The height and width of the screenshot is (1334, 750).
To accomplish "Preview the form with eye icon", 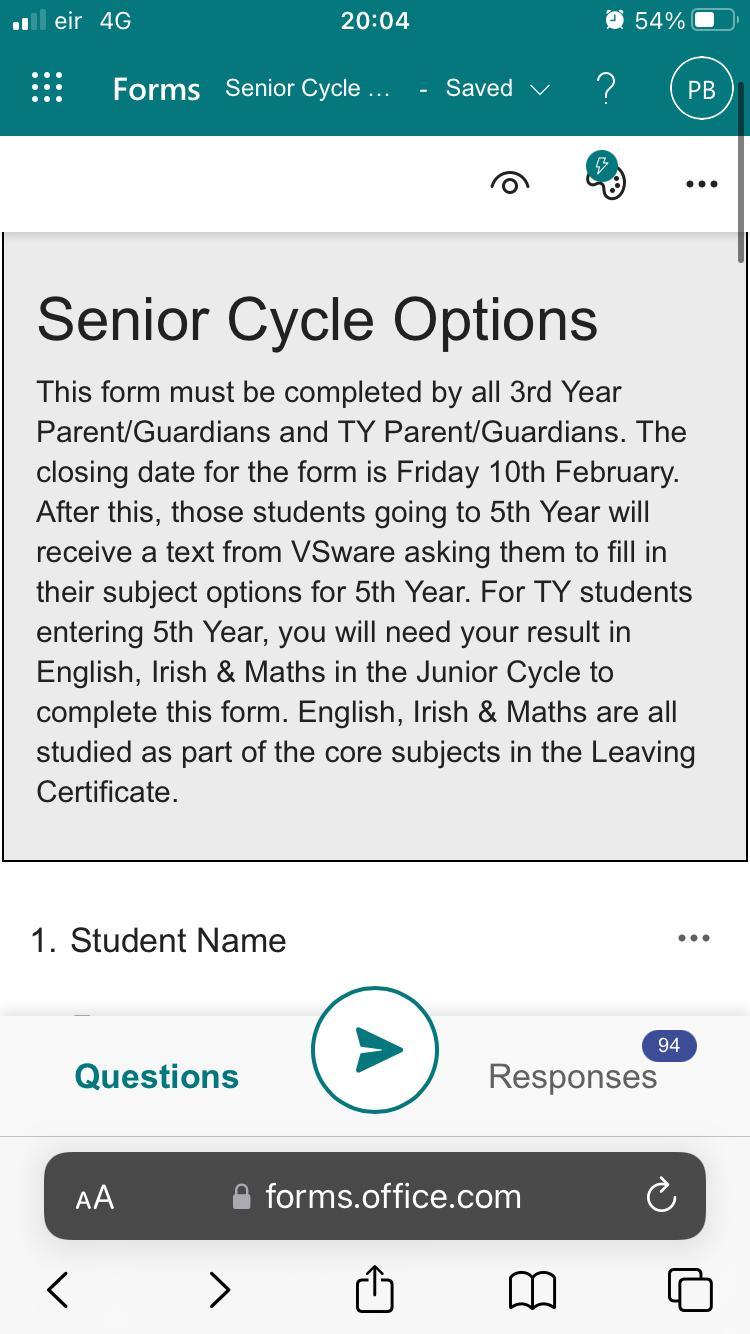I will coord(510,183).
